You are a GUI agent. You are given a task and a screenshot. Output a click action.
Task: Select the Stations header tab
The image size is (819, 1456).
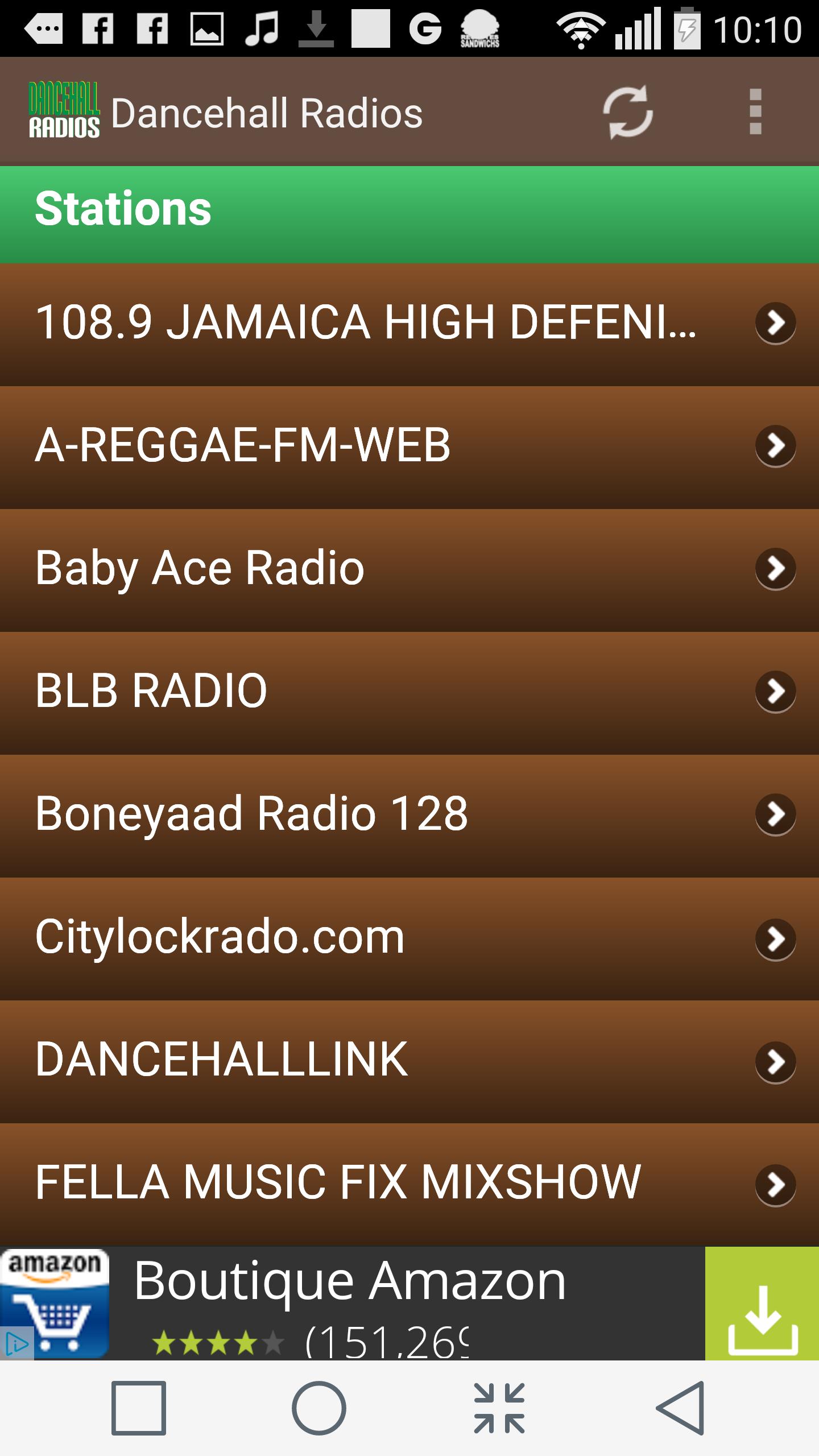[x=123, y=209]
